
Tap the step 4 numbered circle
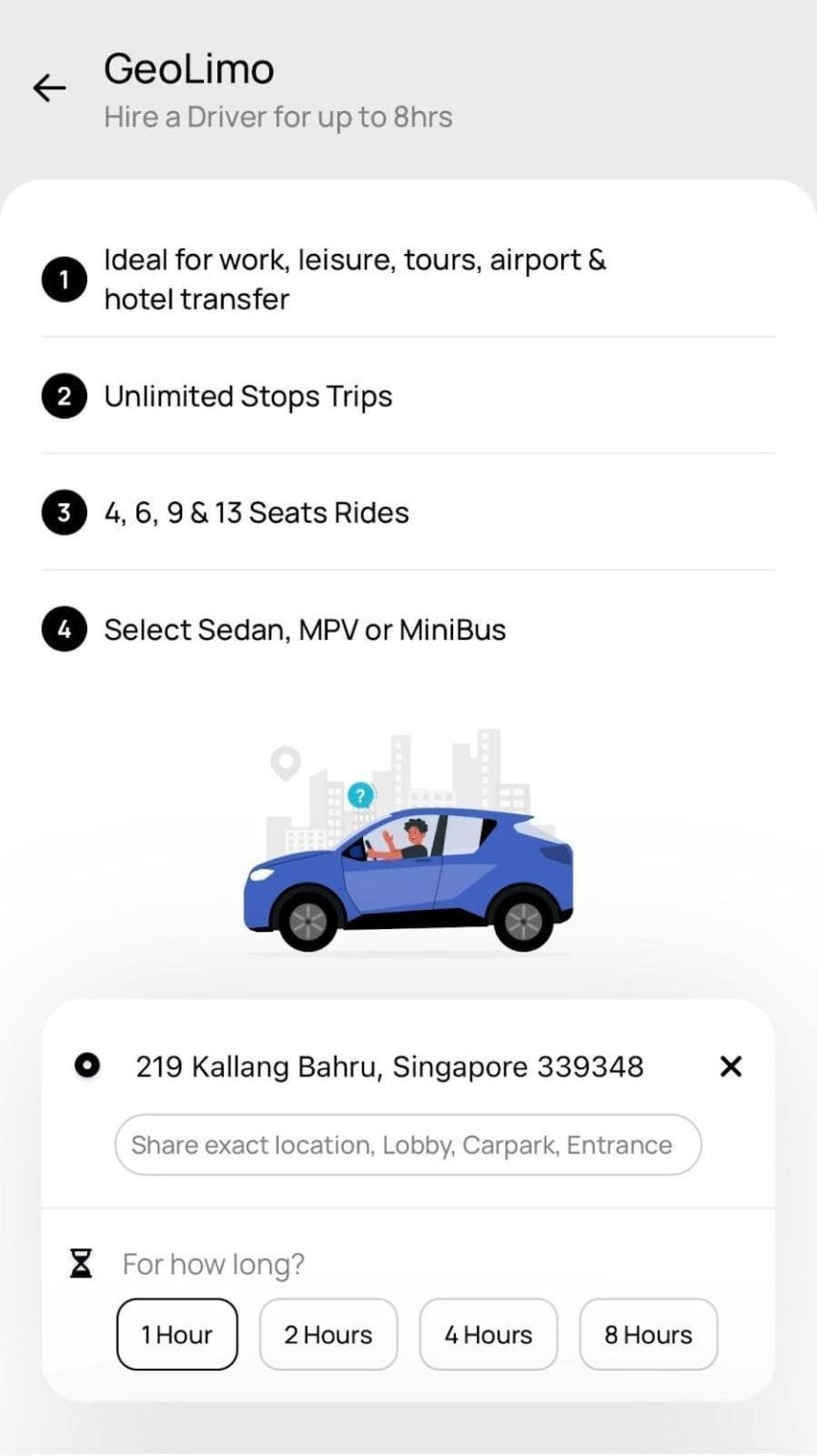tap(64, 628)
